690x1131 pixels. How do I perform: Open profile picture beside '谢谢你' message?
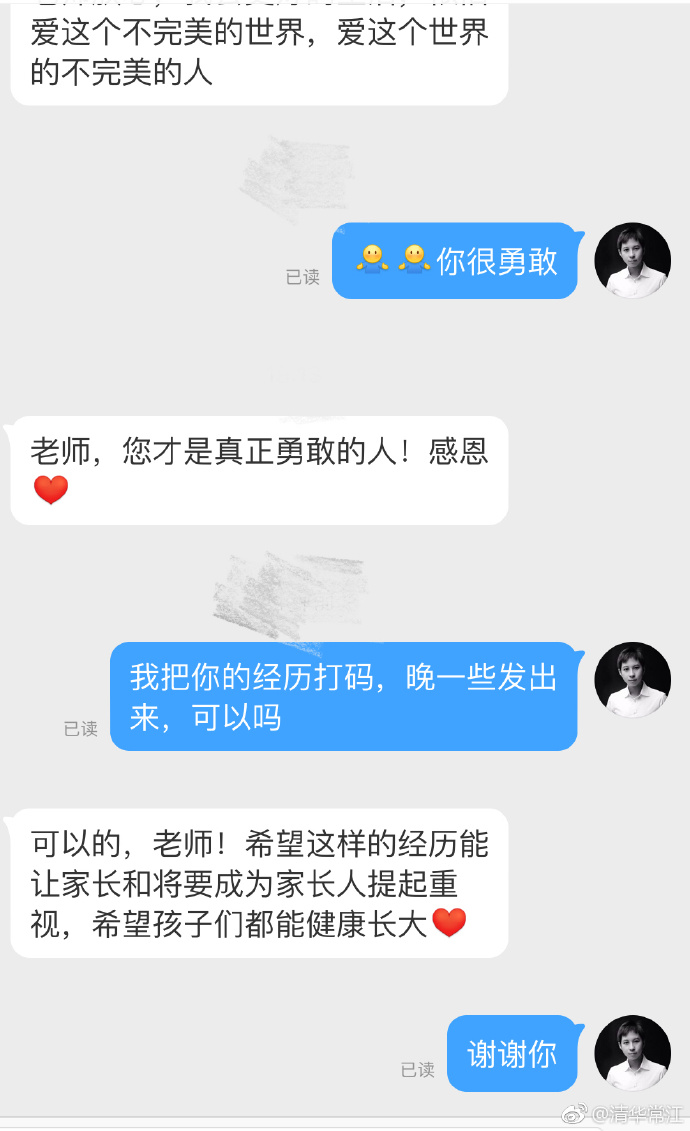click(x=632, y=1053)
